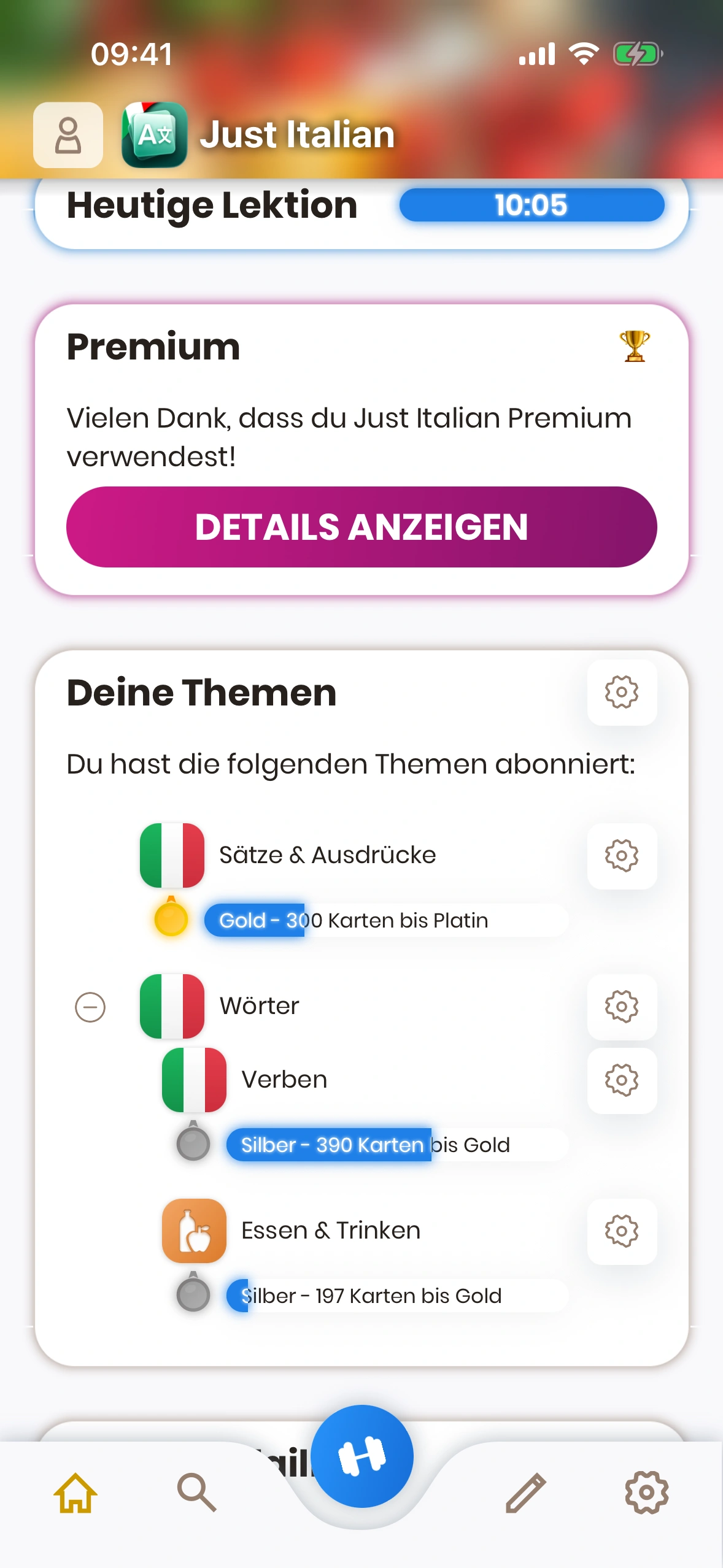The image size is (723, 1568).
Task: Switch to the Home tab
Action: (75, 1493)
